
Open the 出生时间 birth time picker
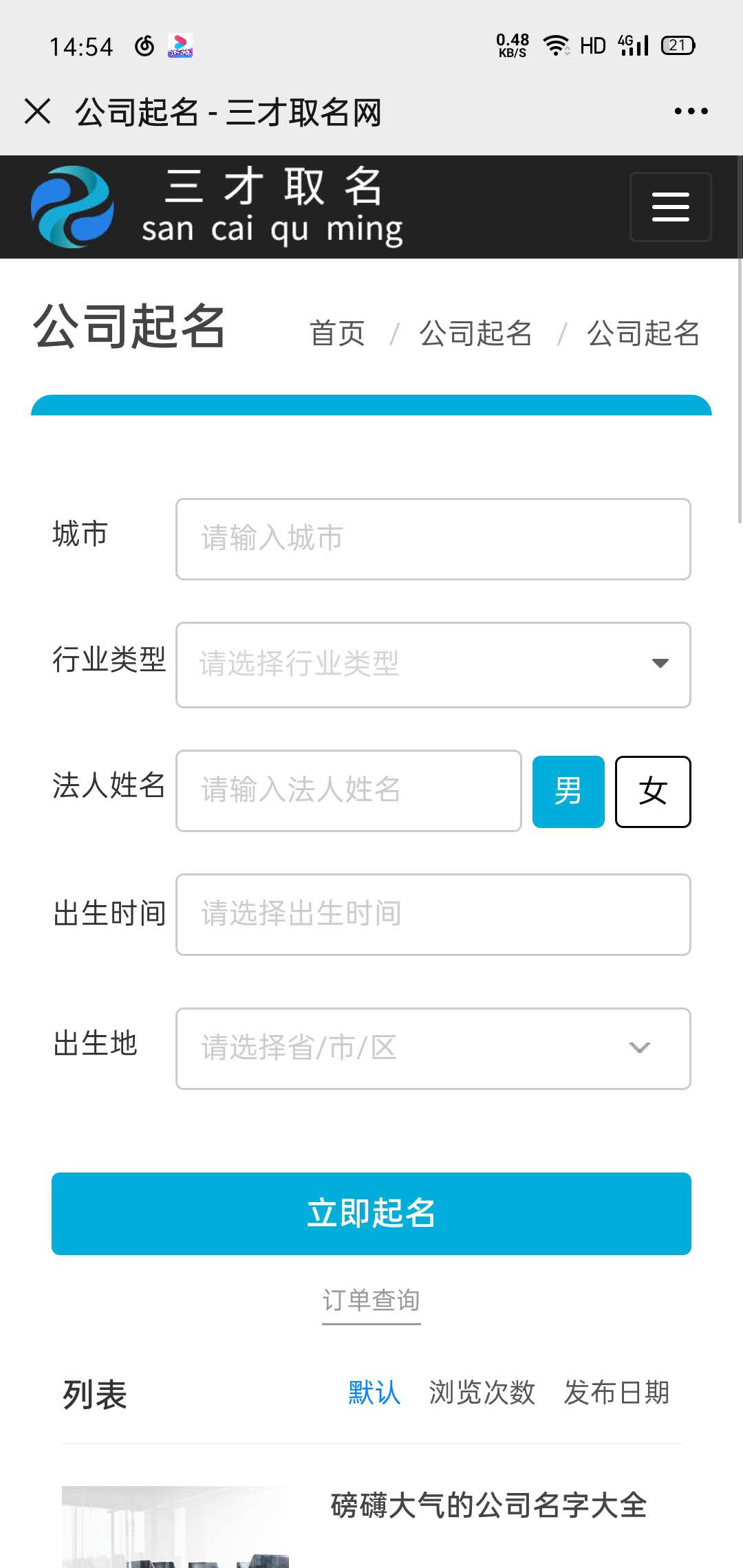point(433,915)
